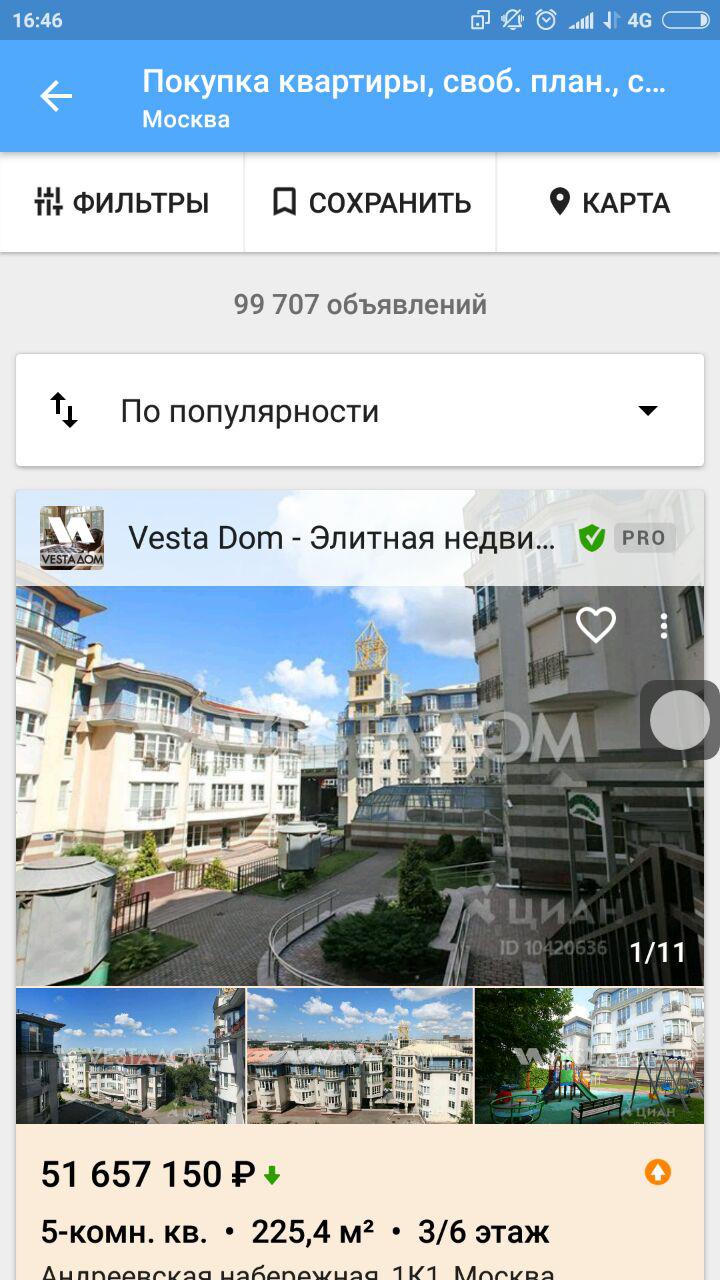Screen dimensions: 720x1280
Task: View the first small building thumbnail
Action: (130, 1056)
